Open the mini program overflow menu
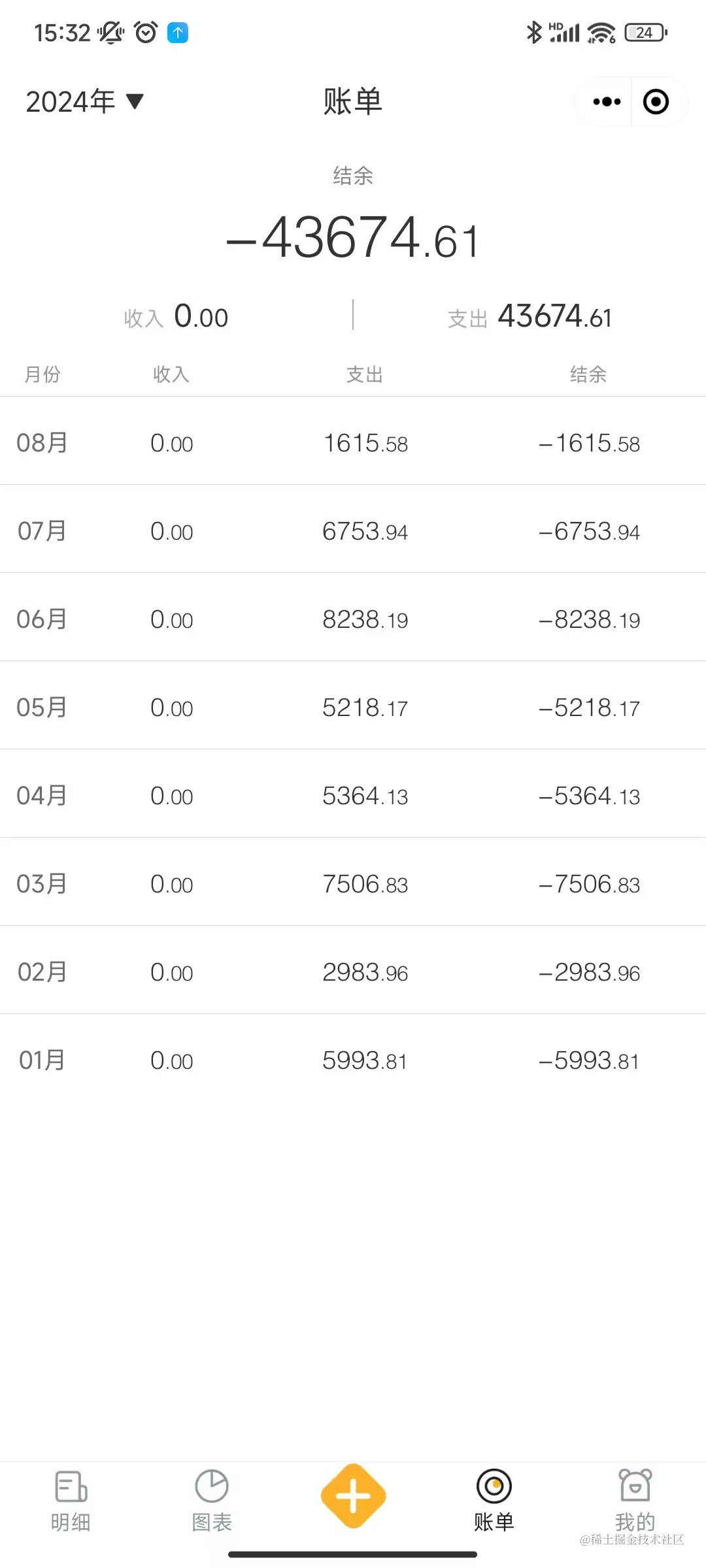Viewport: 706px width, 1568px height. [x=606, y=102]
